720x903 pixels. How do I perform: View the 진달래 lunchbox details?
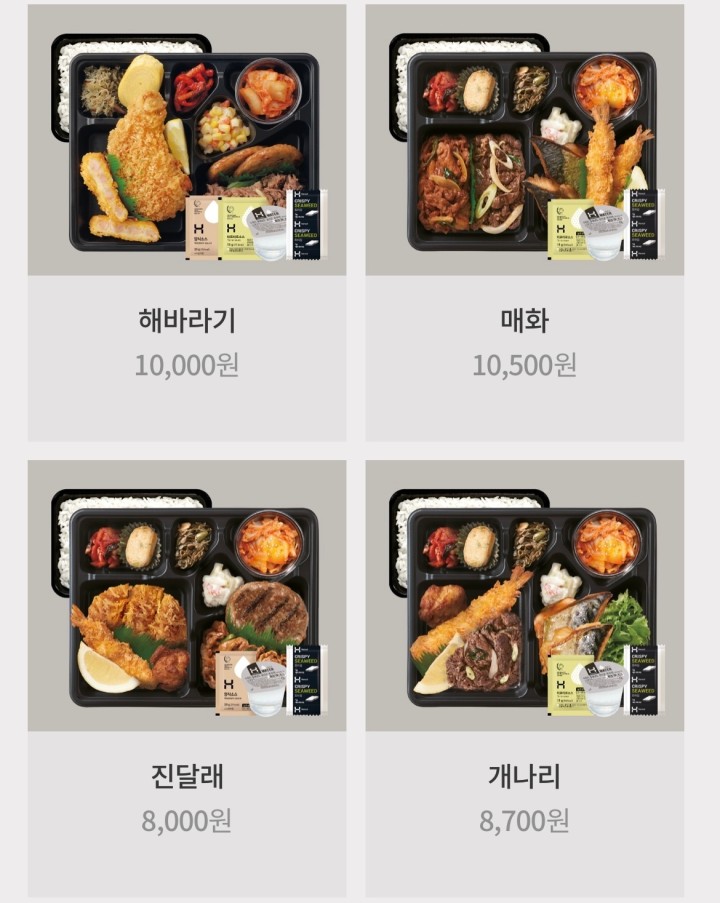point(187,678)
